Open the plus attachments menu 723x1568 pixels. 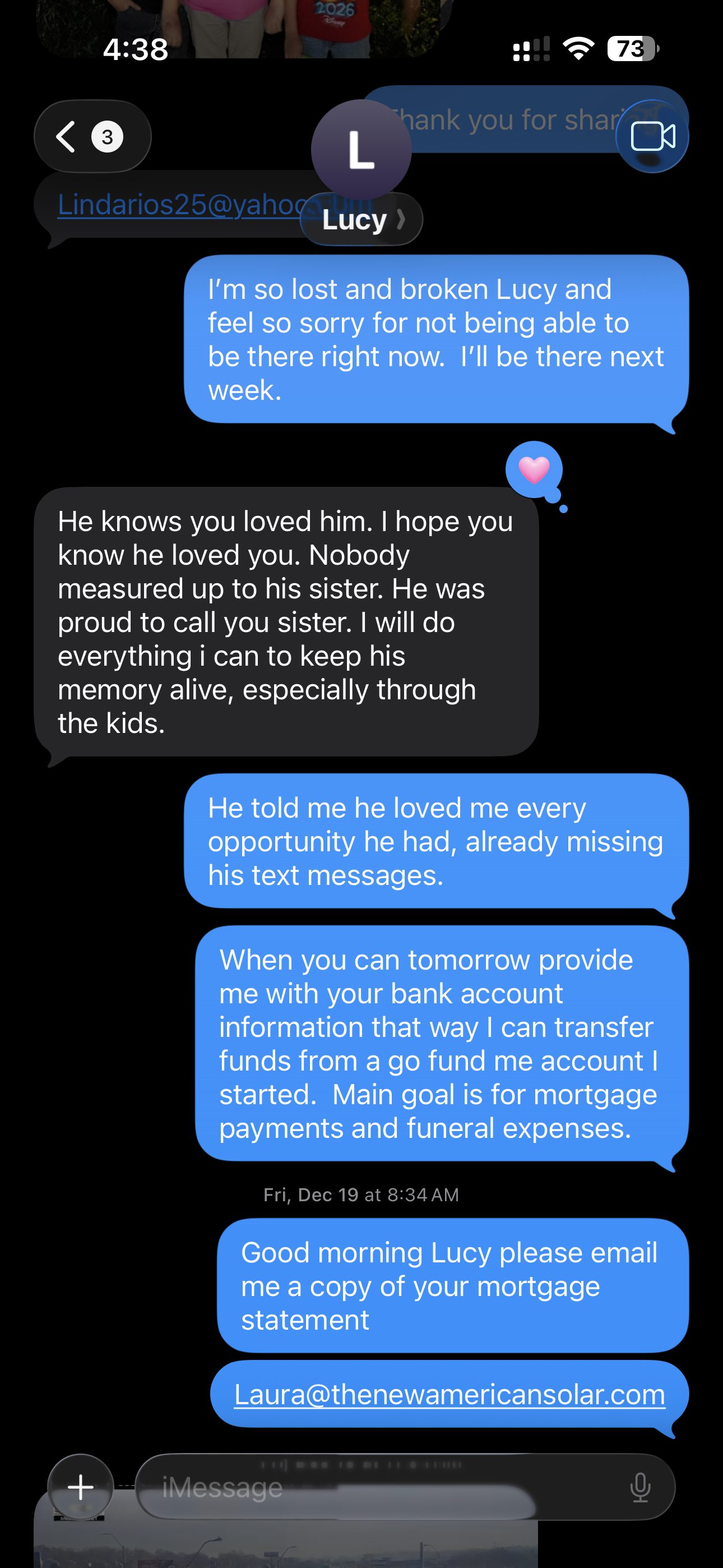click(80, 1487)
